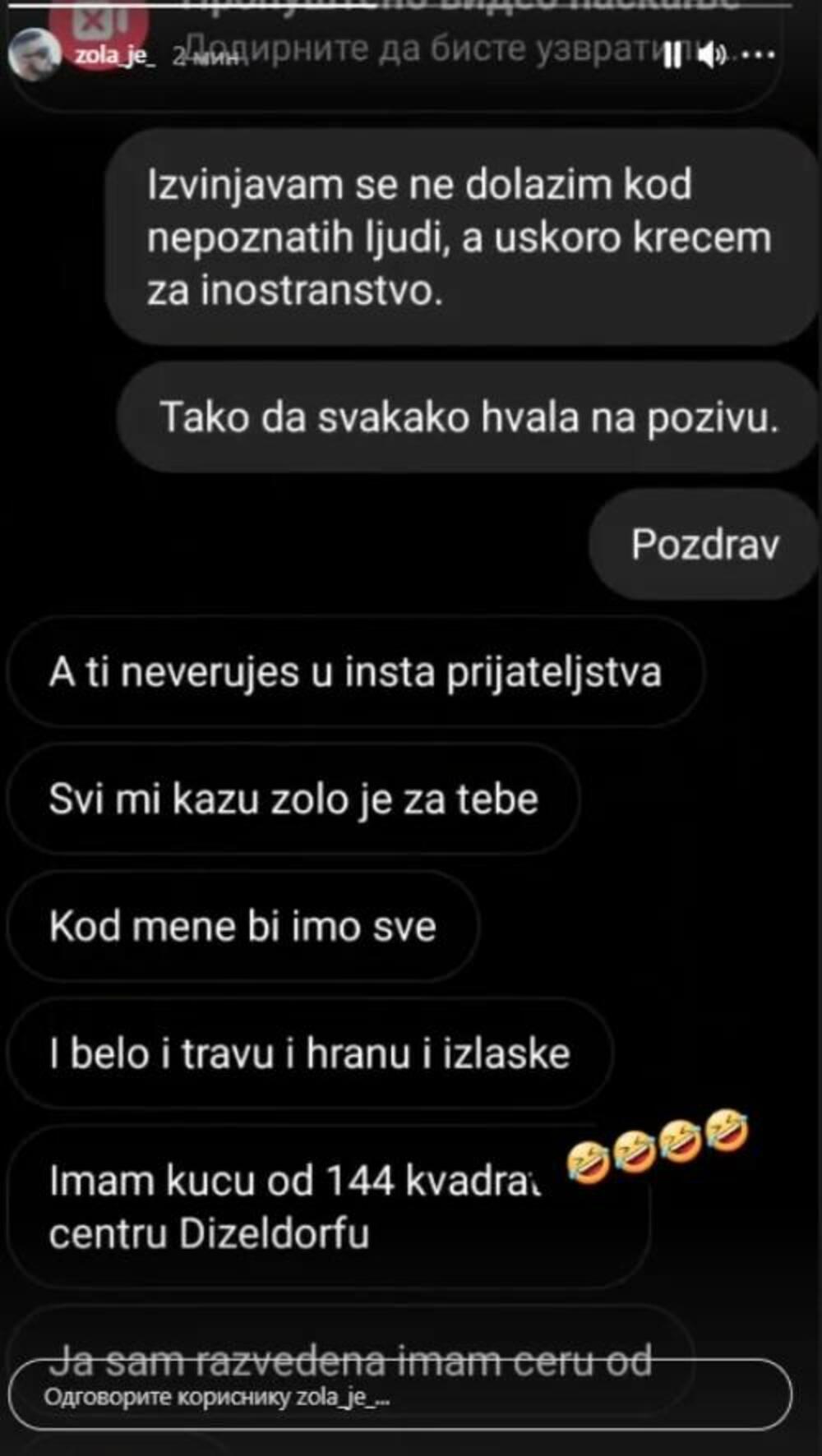Open the story overflow menu
The width and height of the screenshot is (822, 1456).
758,56
